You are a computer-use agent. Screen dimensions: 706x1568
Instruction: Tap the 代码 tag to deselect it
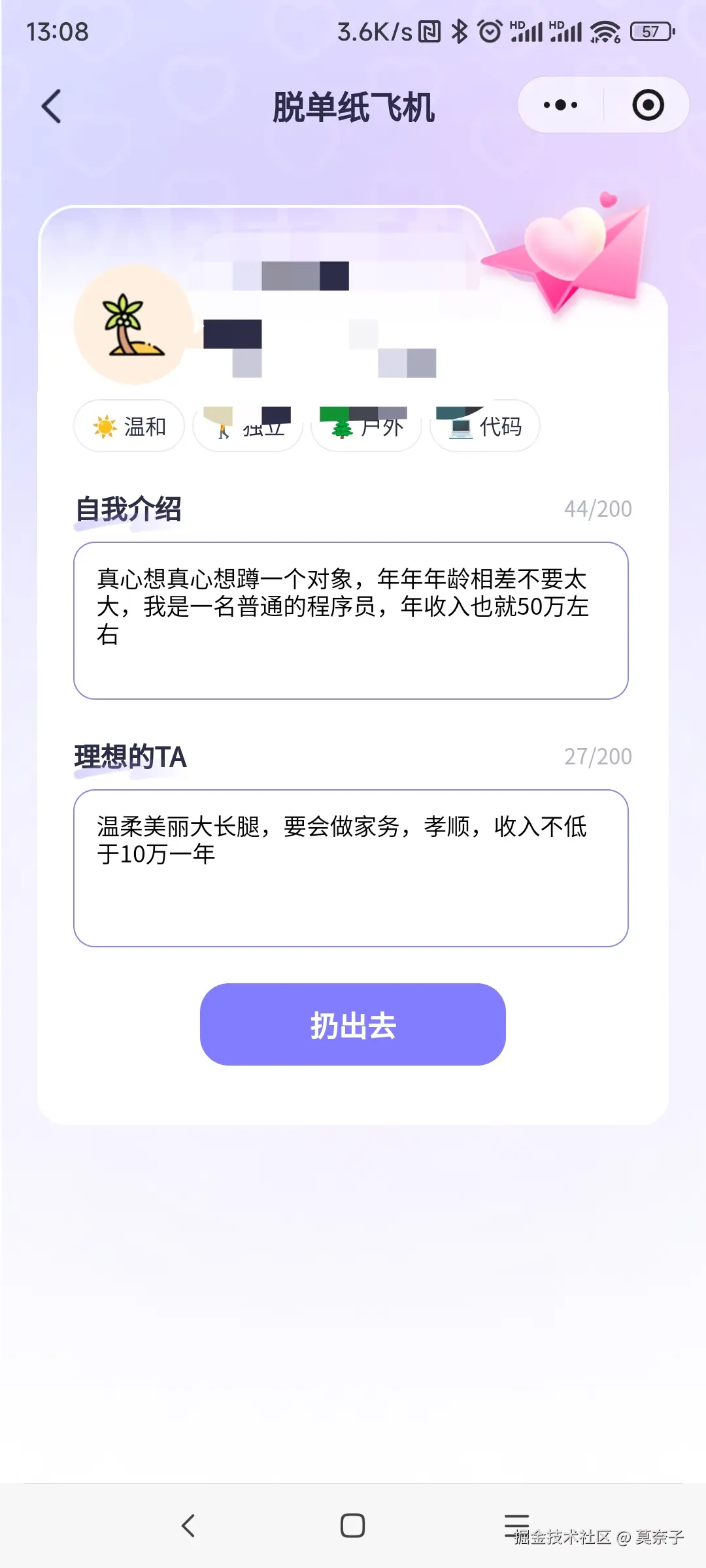(484, 426)
